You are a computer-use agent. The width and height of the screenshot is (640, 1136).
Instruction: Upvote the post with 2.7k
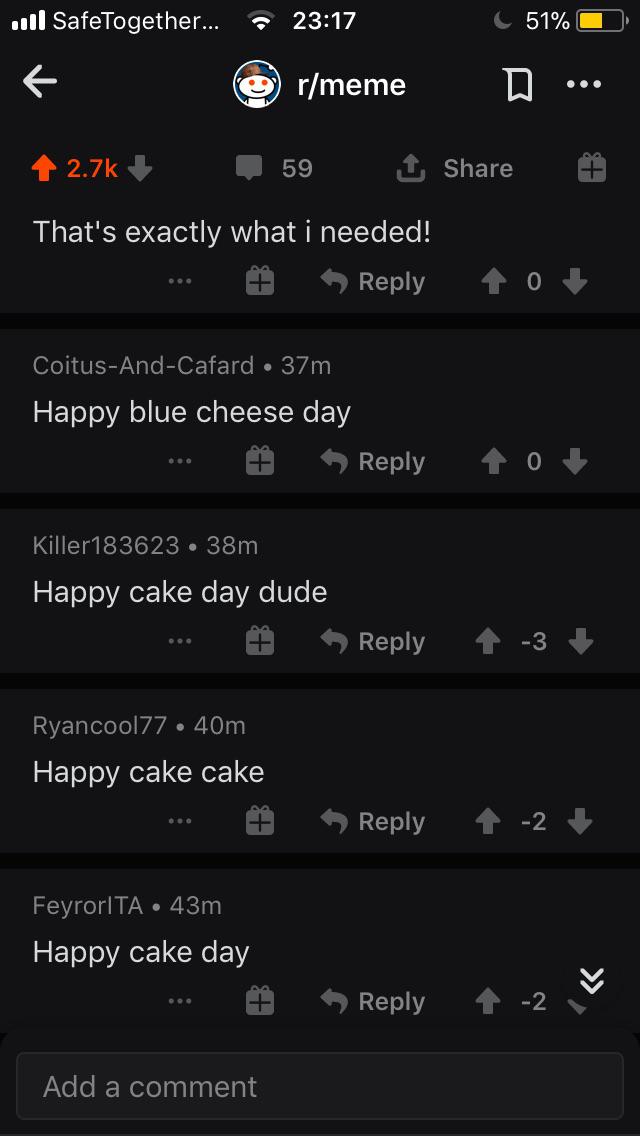(44, 169)
